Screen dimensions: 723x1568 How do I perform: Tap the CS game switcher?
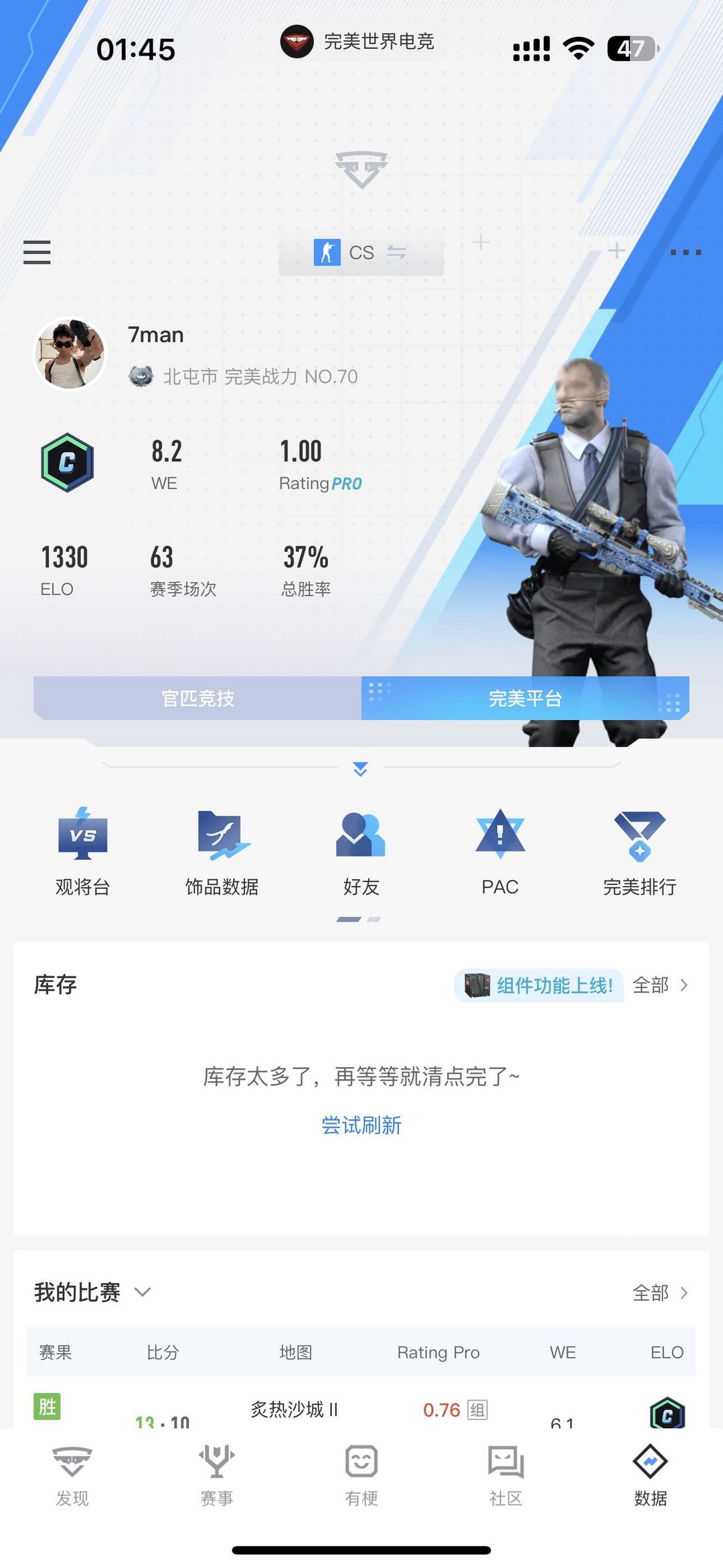(x=361, y=253)
